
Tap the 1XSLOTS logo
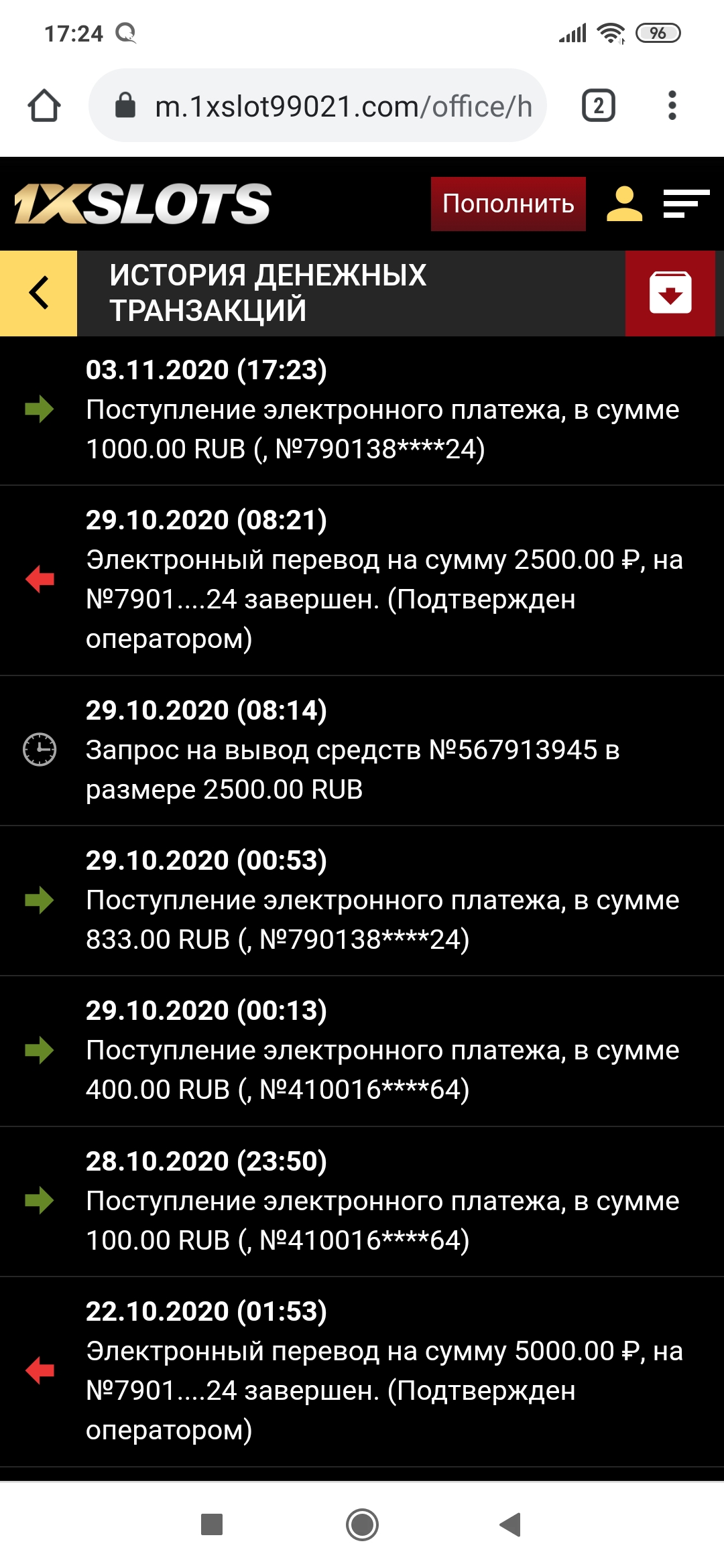point(143,204)
